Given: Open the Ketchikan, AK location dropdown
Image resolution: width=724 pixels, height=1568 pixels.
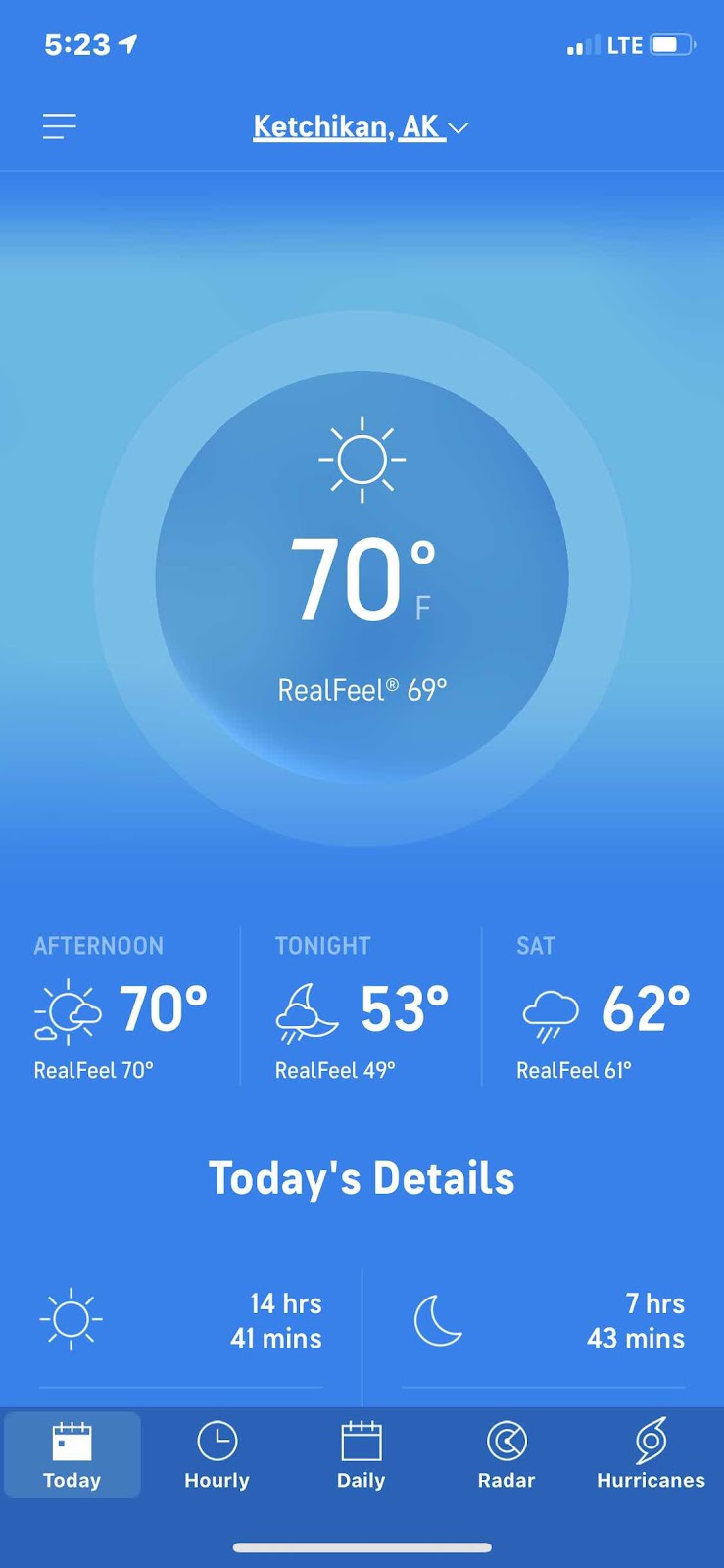Looking at the screenshot, I should pos(361,126).
